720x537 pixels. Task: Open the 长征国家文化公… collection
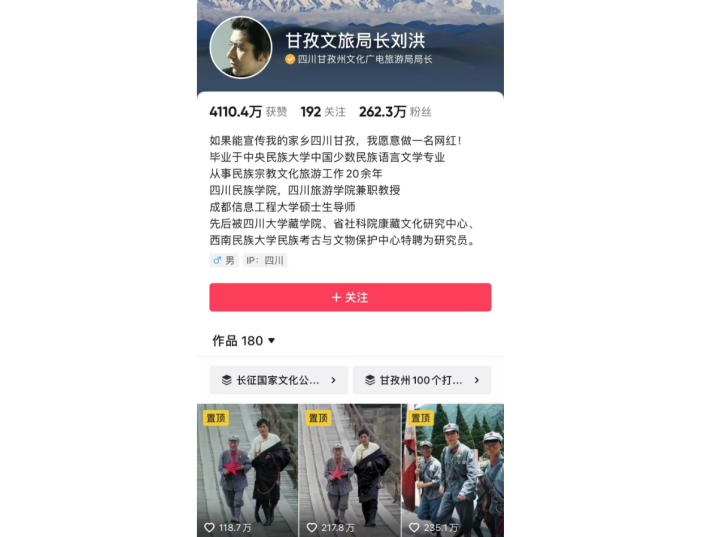point(278,380)
